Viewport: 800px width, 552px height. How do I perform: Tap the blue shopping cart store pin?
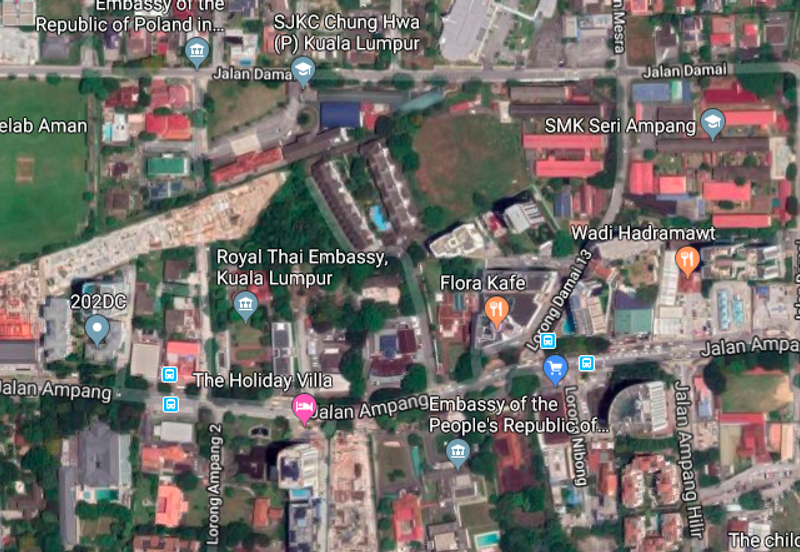click(x=555, y=369)
